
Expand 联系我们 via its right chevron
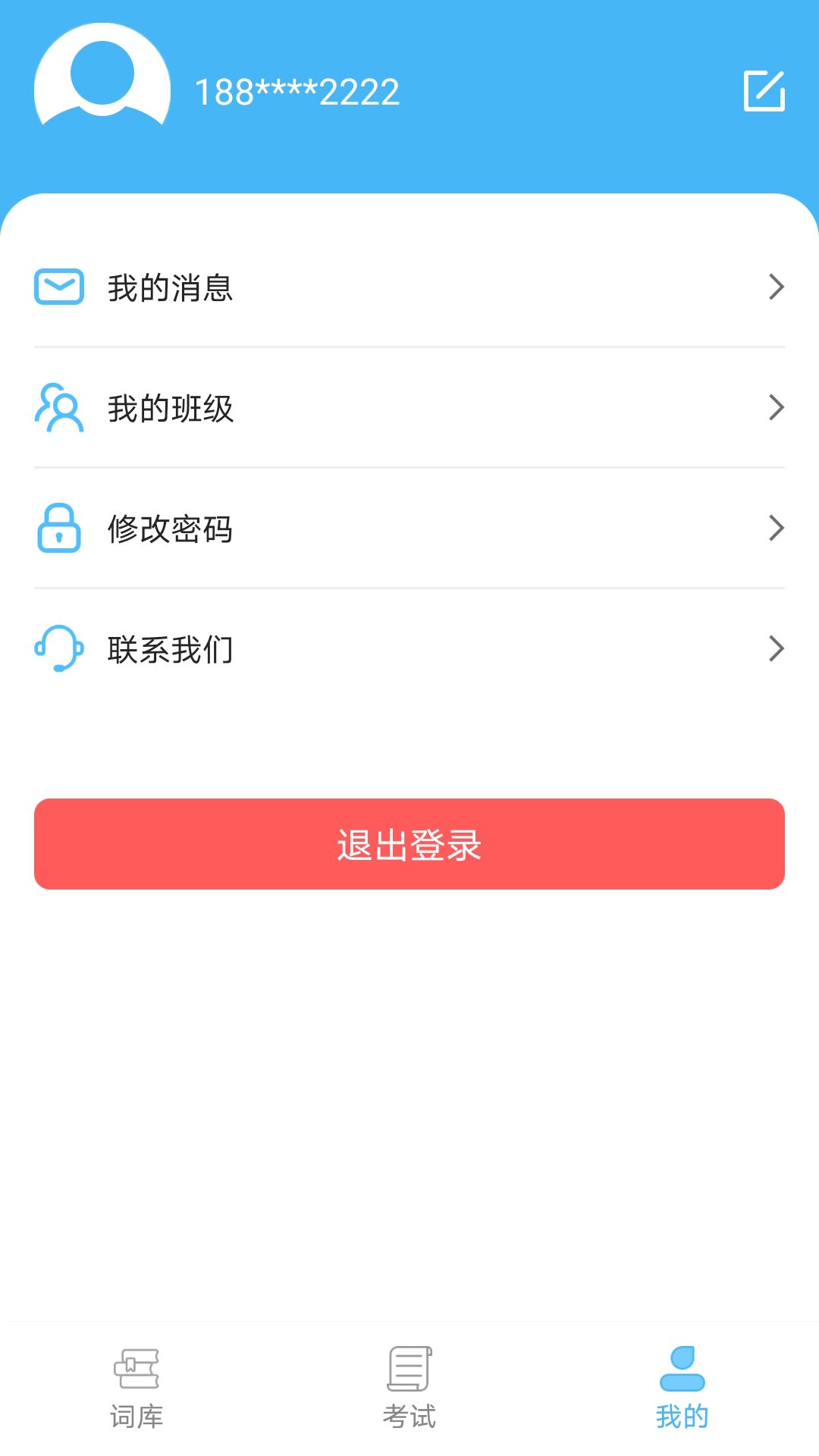point(777,648)
